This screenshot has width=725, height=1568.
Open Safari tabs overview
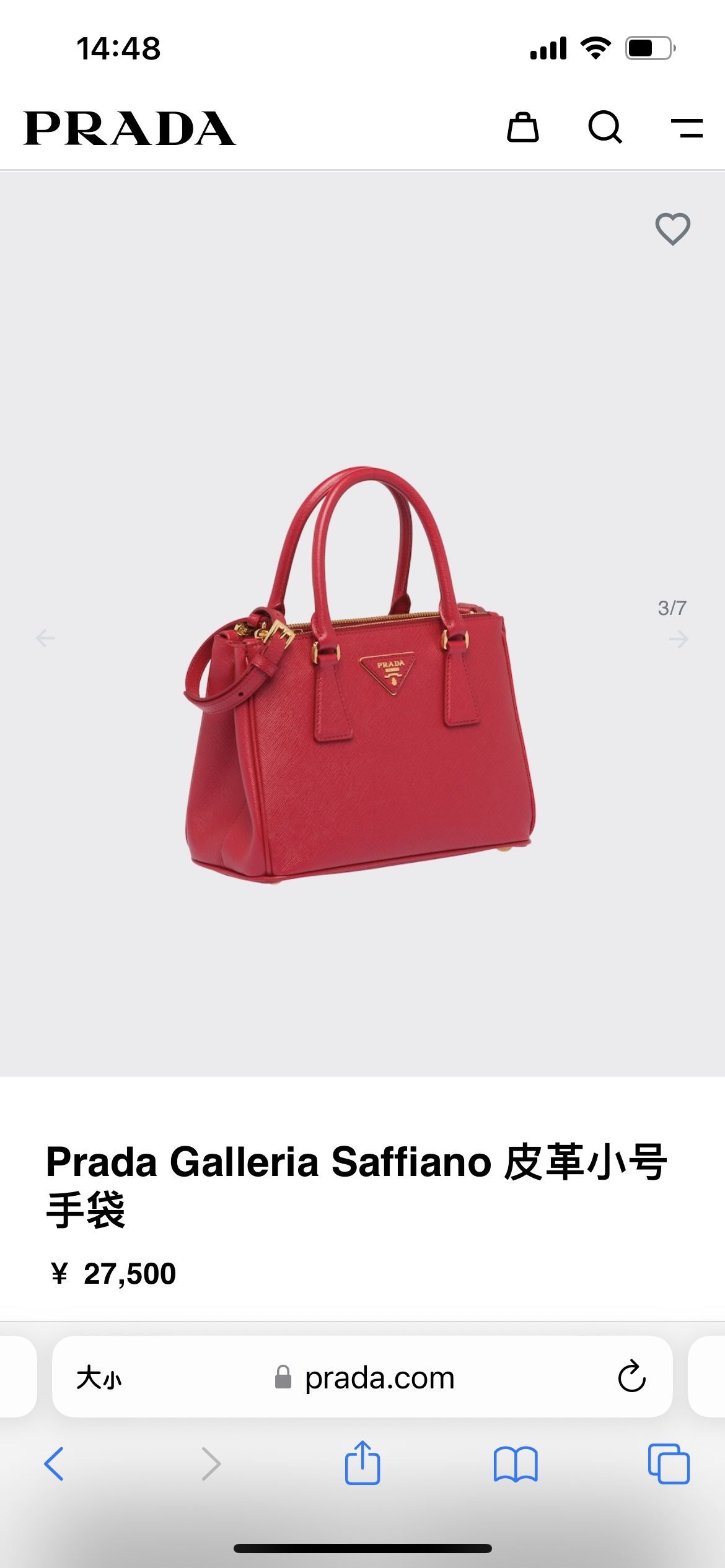click(669, 1464)
